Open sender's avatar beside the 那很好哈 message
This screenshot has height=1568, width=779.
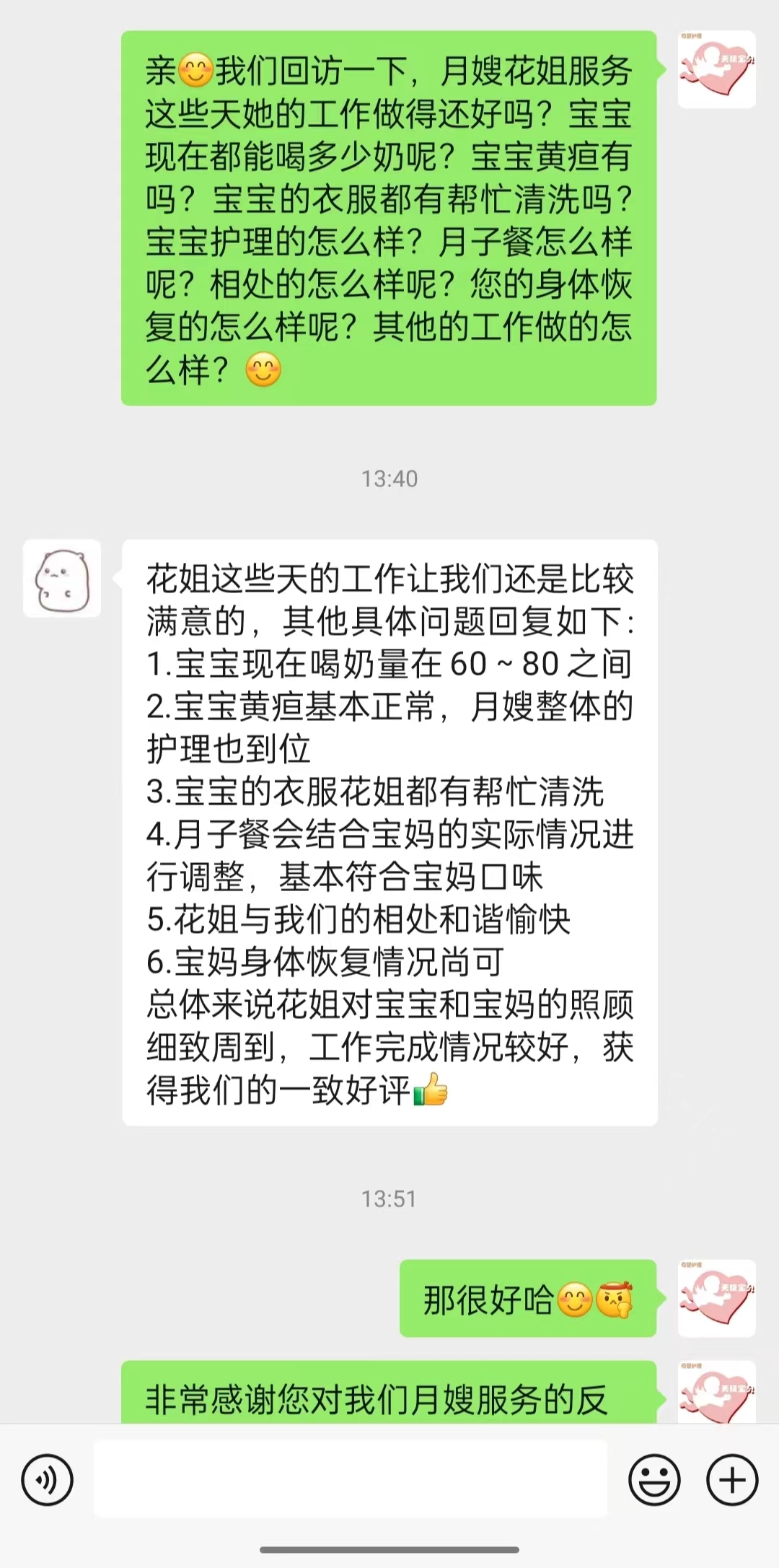pyautogui.click(x=716, y=1298)
